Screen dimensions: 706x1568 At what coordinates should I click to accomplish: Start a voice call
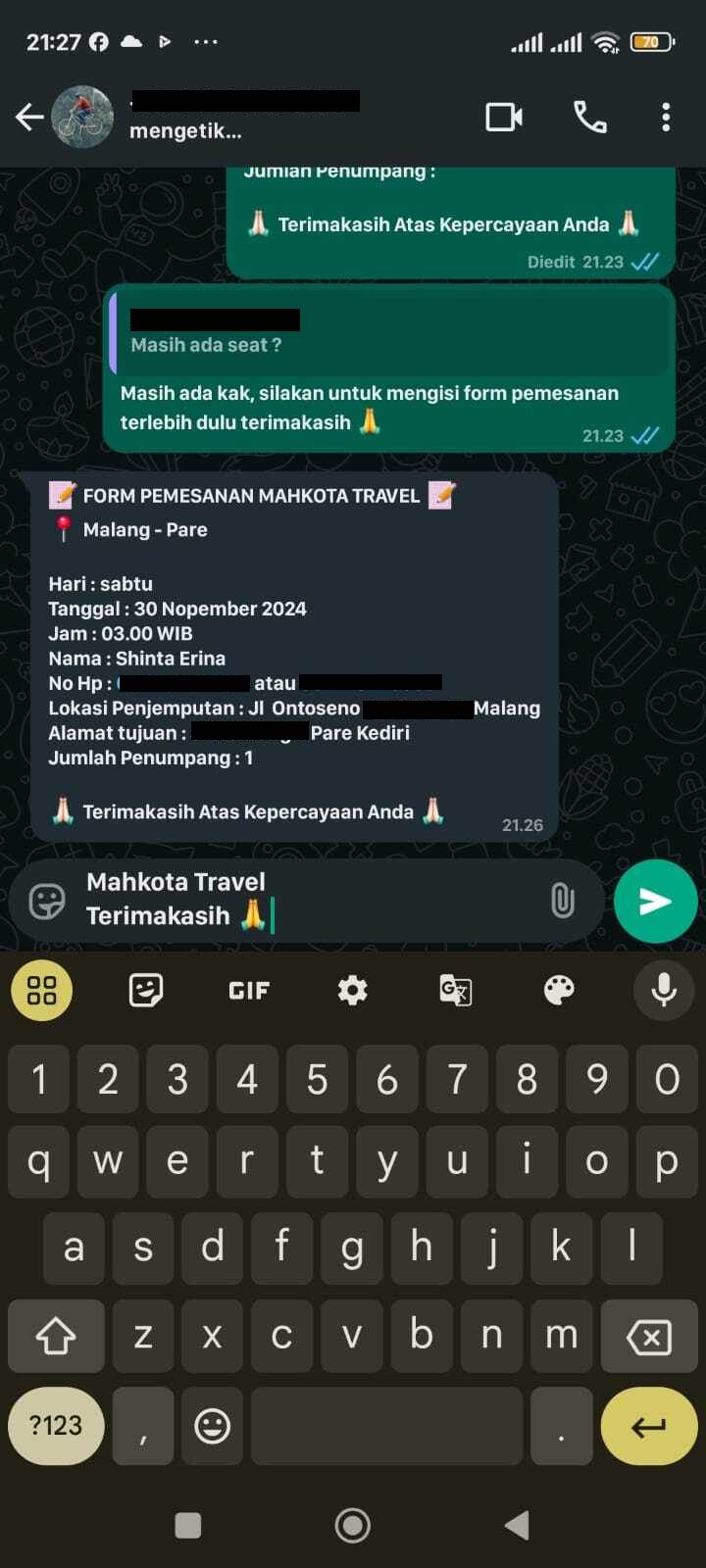tap(589, 118)
